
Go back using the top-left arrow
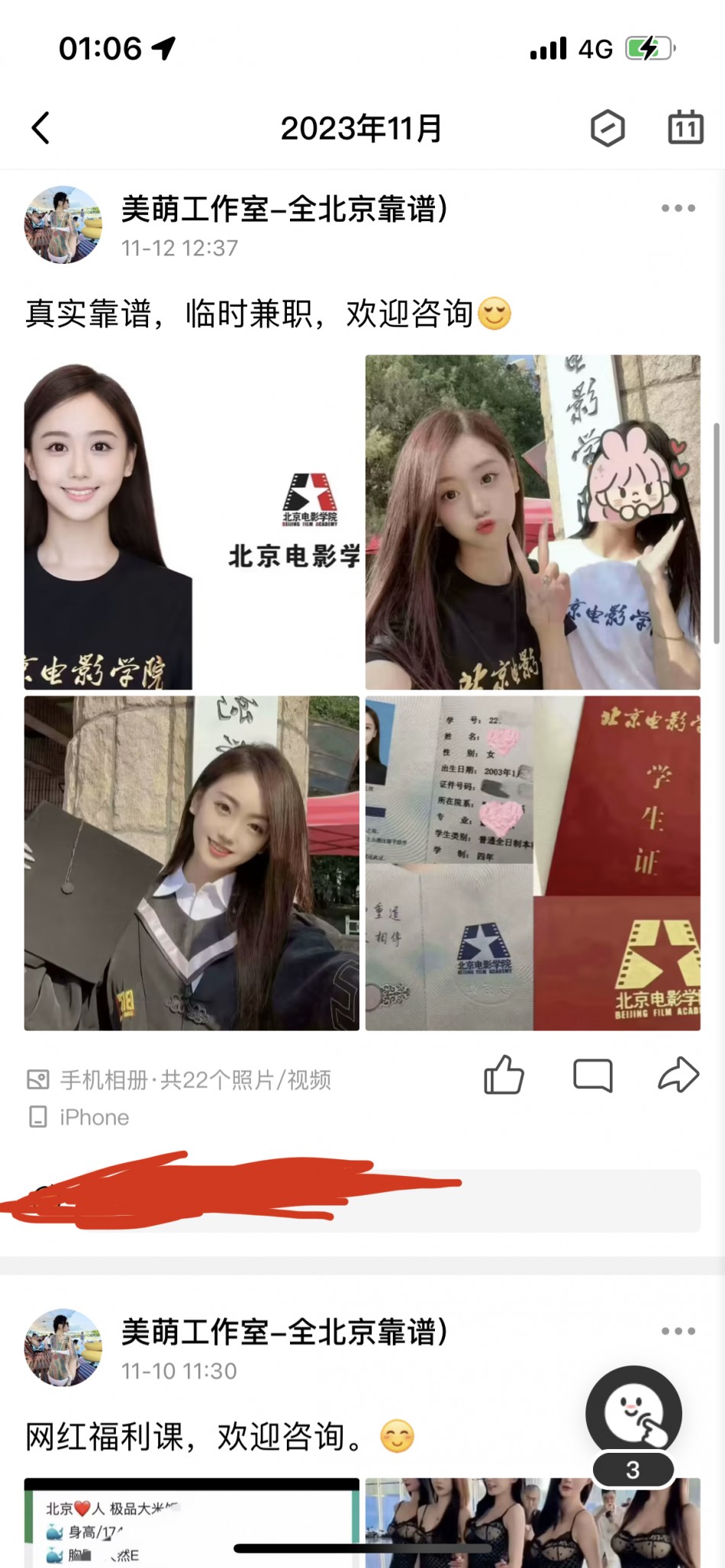click(x=41, y=128)
